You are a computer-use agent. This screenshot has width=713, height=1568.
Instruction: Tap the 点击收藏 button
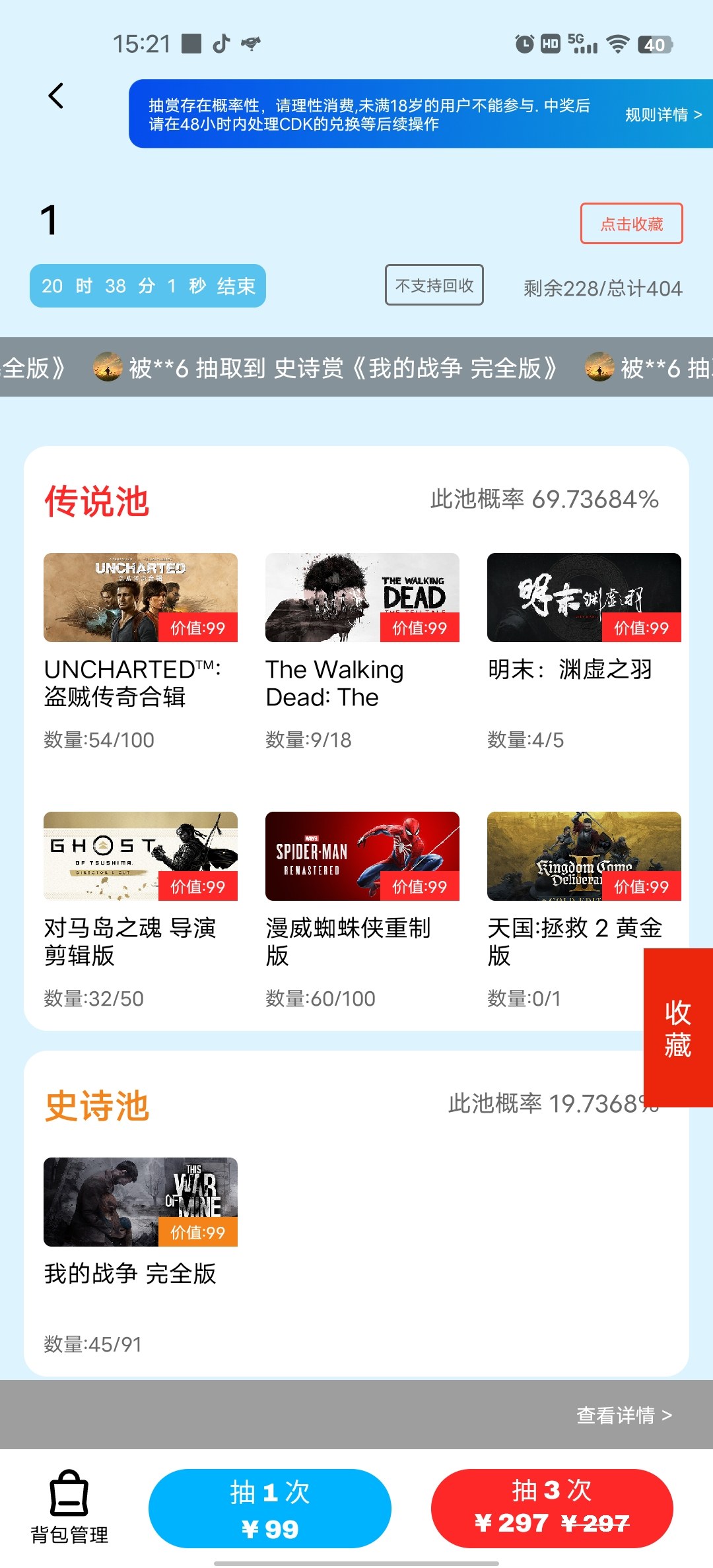point(631,224)
